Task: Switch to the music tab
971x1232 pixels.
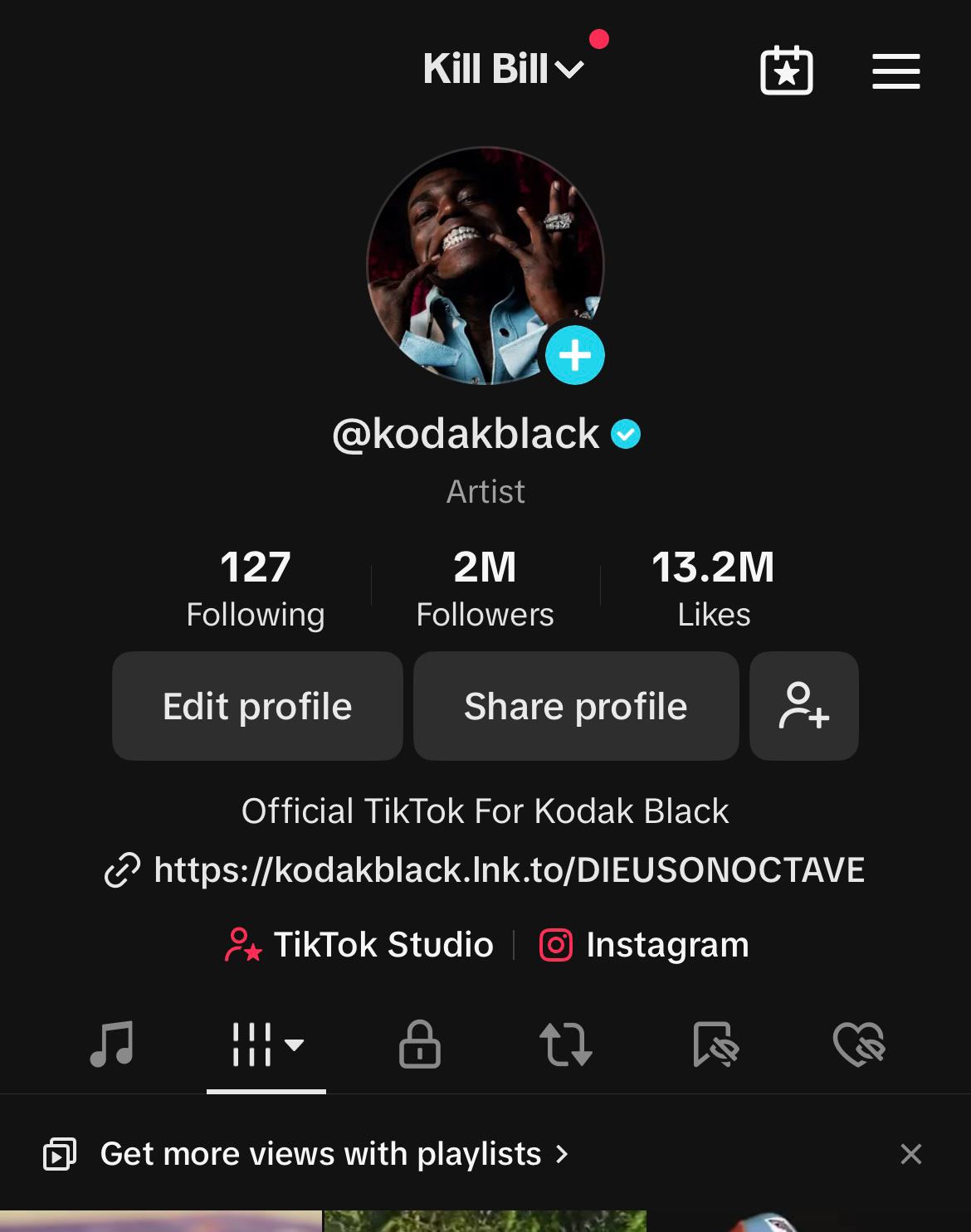Action: pos(111,1044)
